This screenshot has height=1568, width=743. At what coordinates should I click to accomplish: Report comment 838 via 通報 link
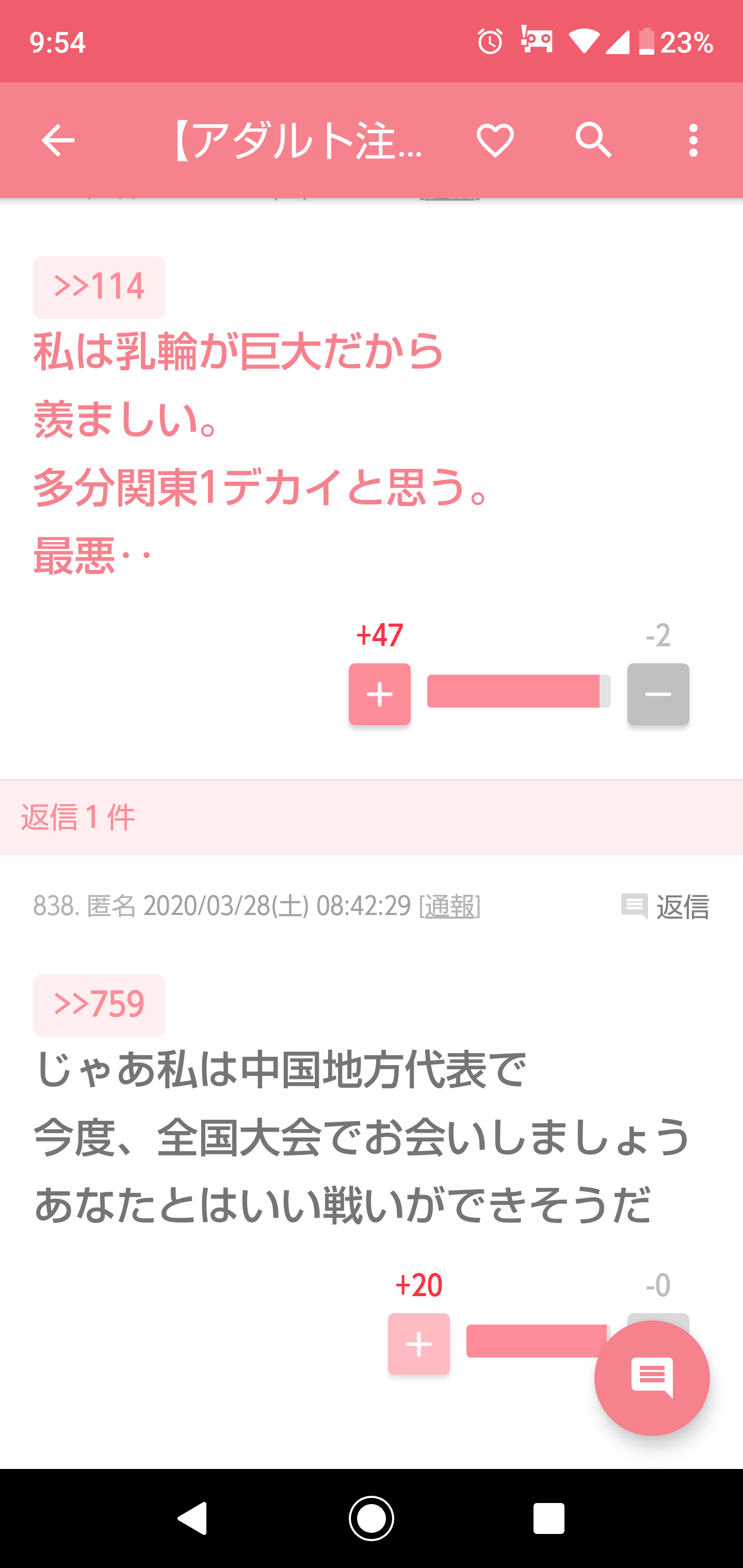pyautogui.click(x=449, y=906)
